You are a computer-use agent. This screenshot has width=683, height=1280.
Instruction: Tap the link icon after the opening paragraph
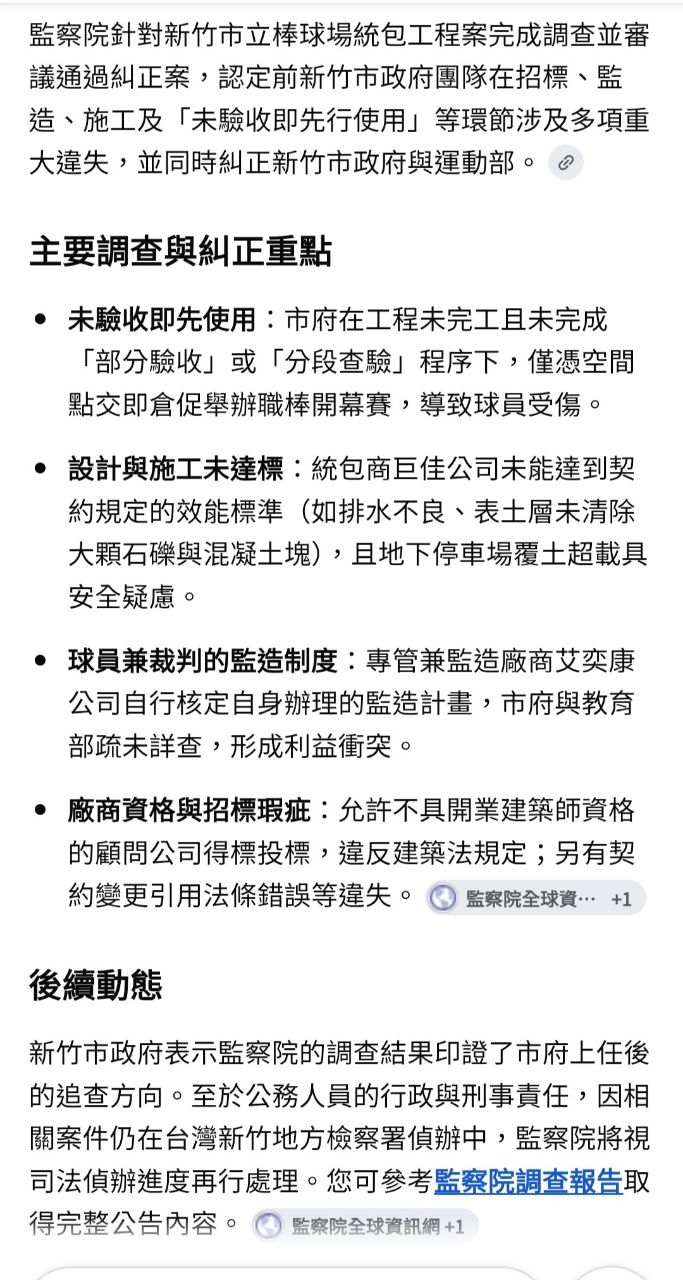566,163
